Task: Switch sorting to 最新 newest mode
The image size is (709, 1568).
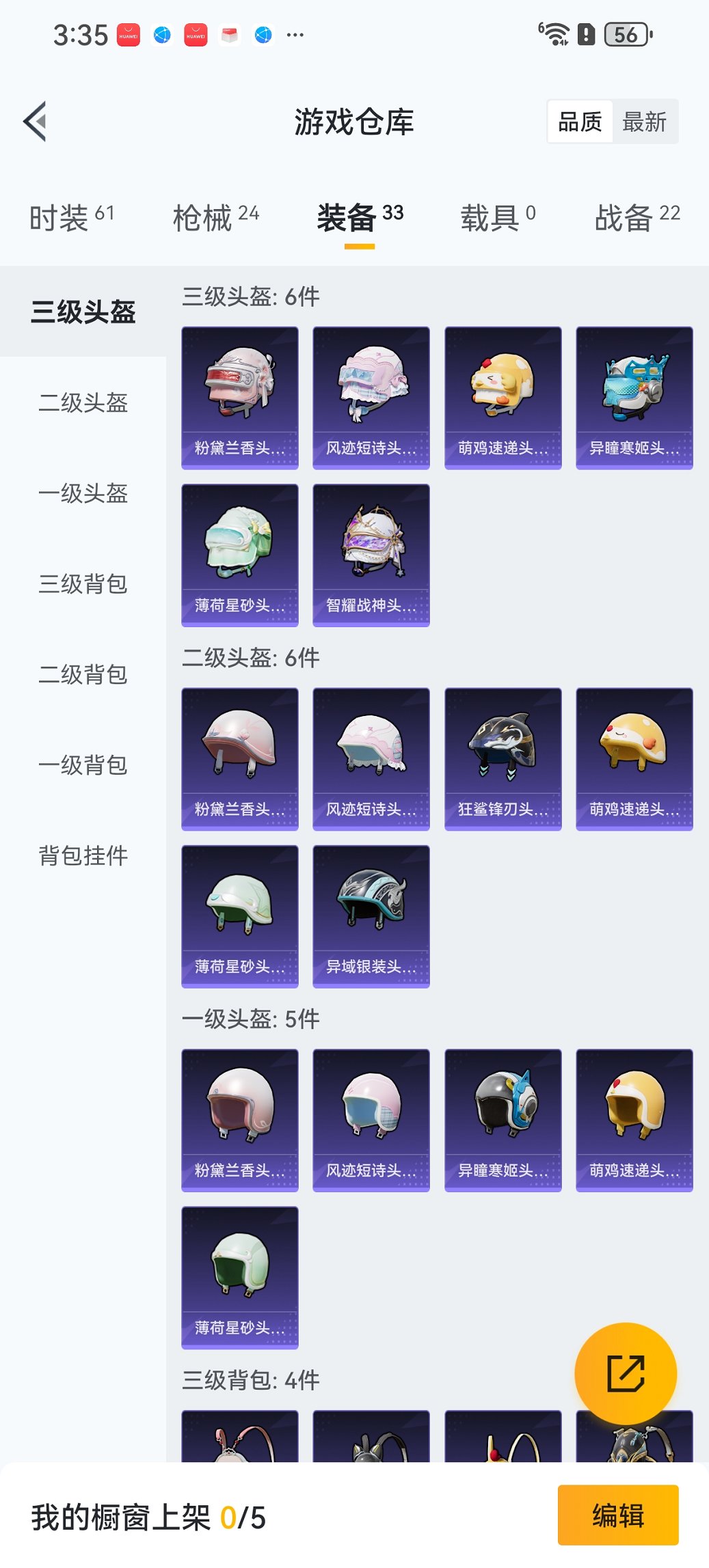Action: (643, 121)
